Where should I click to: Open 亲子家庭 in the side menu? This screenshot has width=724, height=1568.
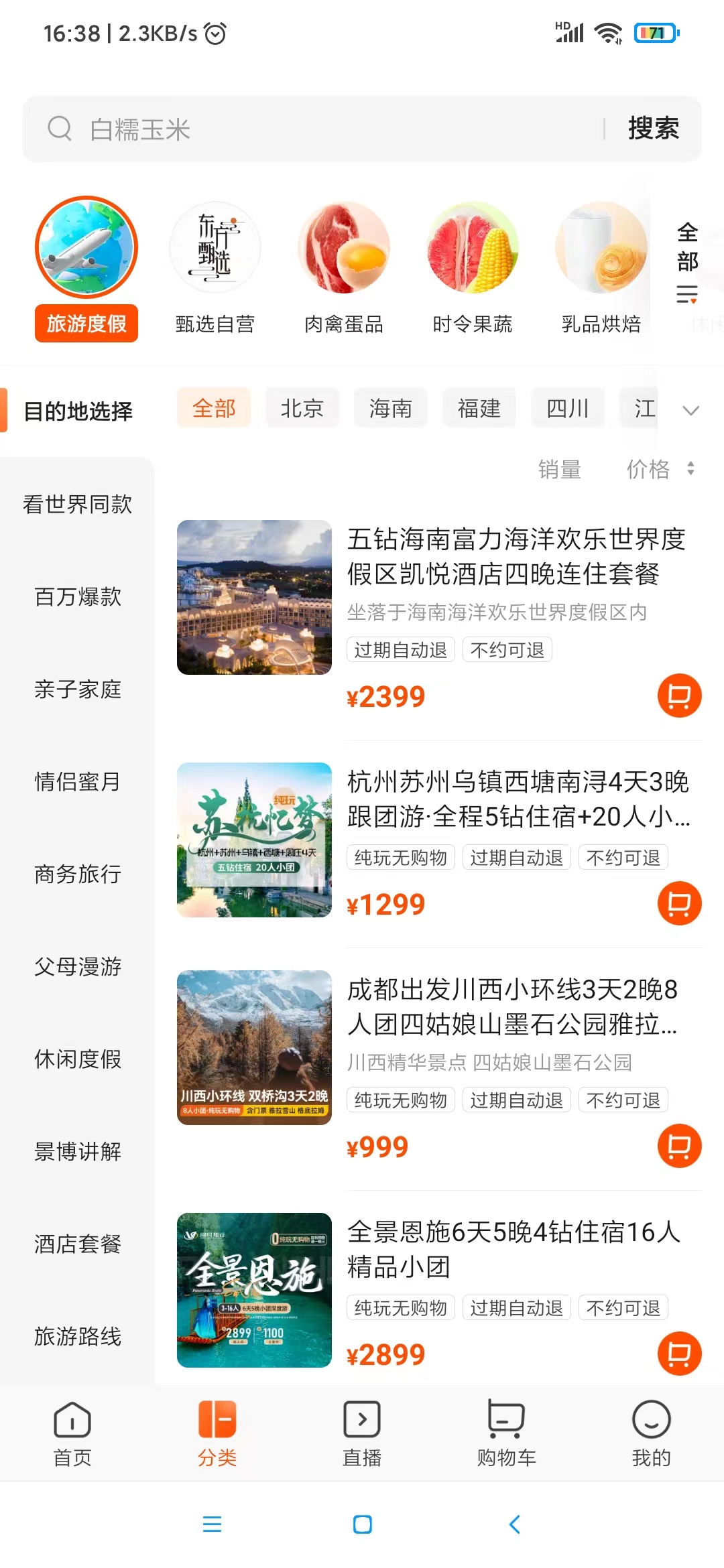click(78, 690)
